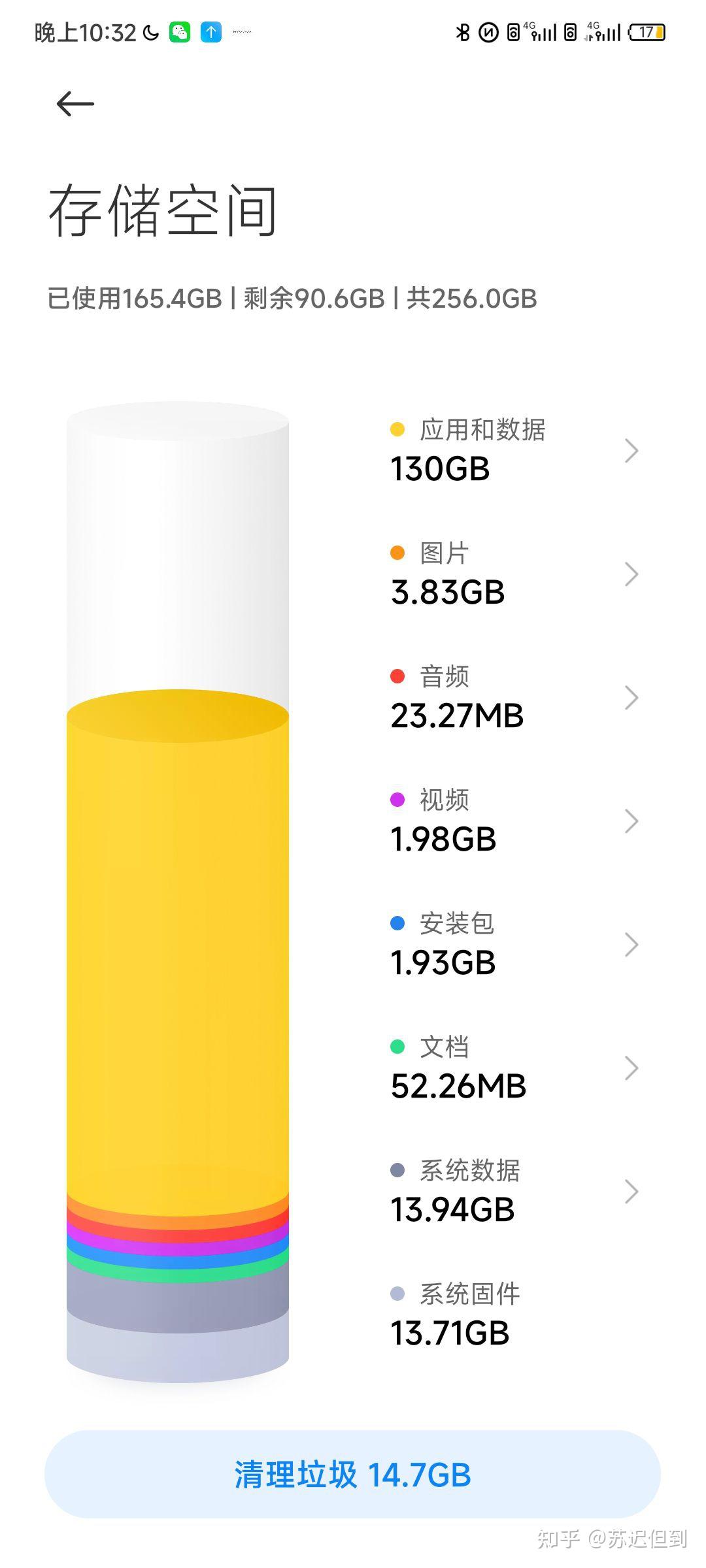This screenshot has width=706, height=1568.
Task: Open 应用和数据 130GB details
Action: coord(514,451)
